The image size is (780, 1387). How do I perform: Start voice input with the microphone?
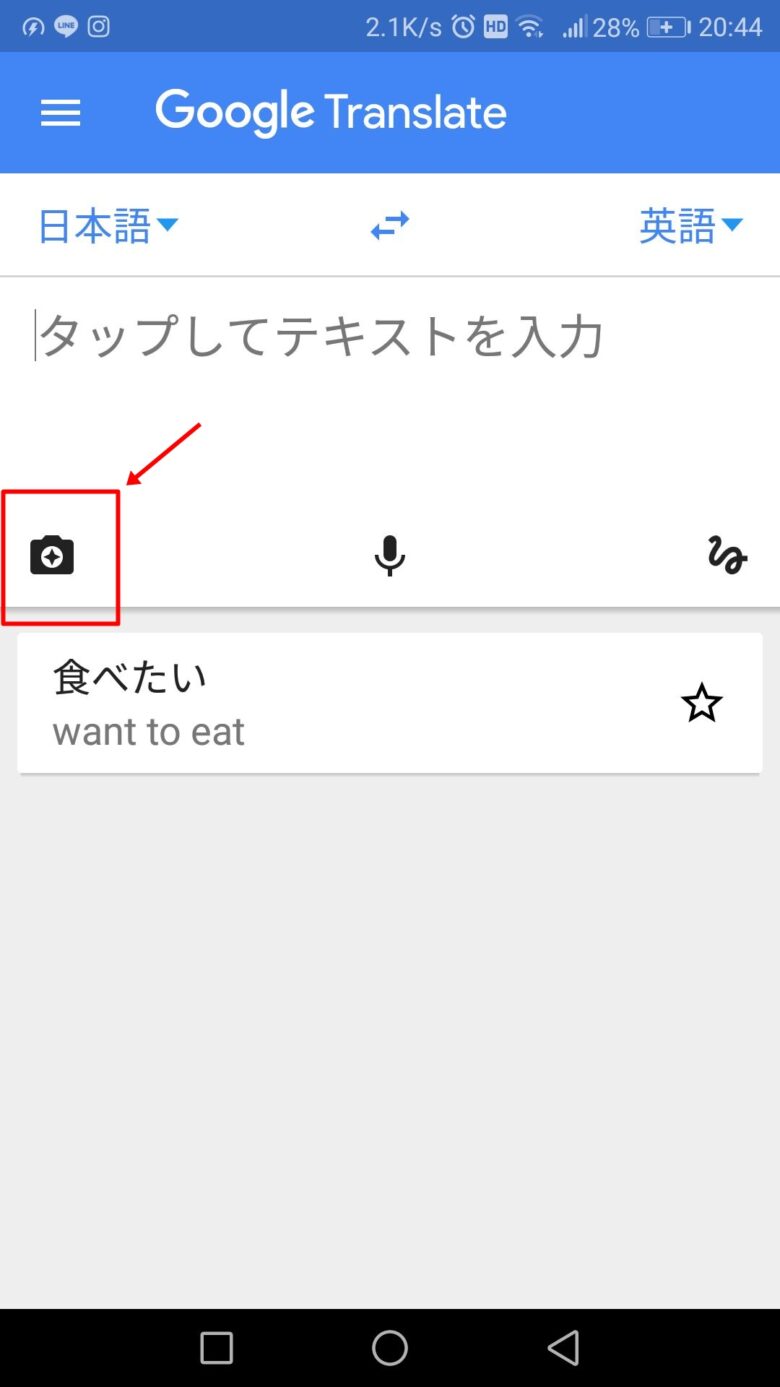[390, 555]
